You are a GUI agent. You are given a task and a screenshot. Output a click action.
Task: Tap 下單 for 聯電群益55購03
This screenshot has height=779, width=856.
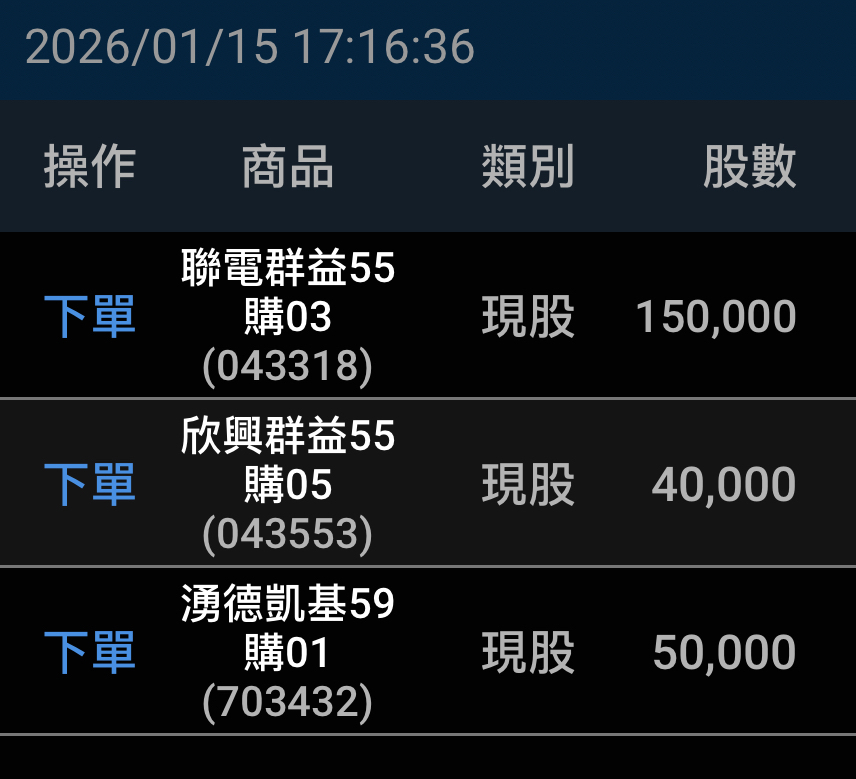(90, 317)
